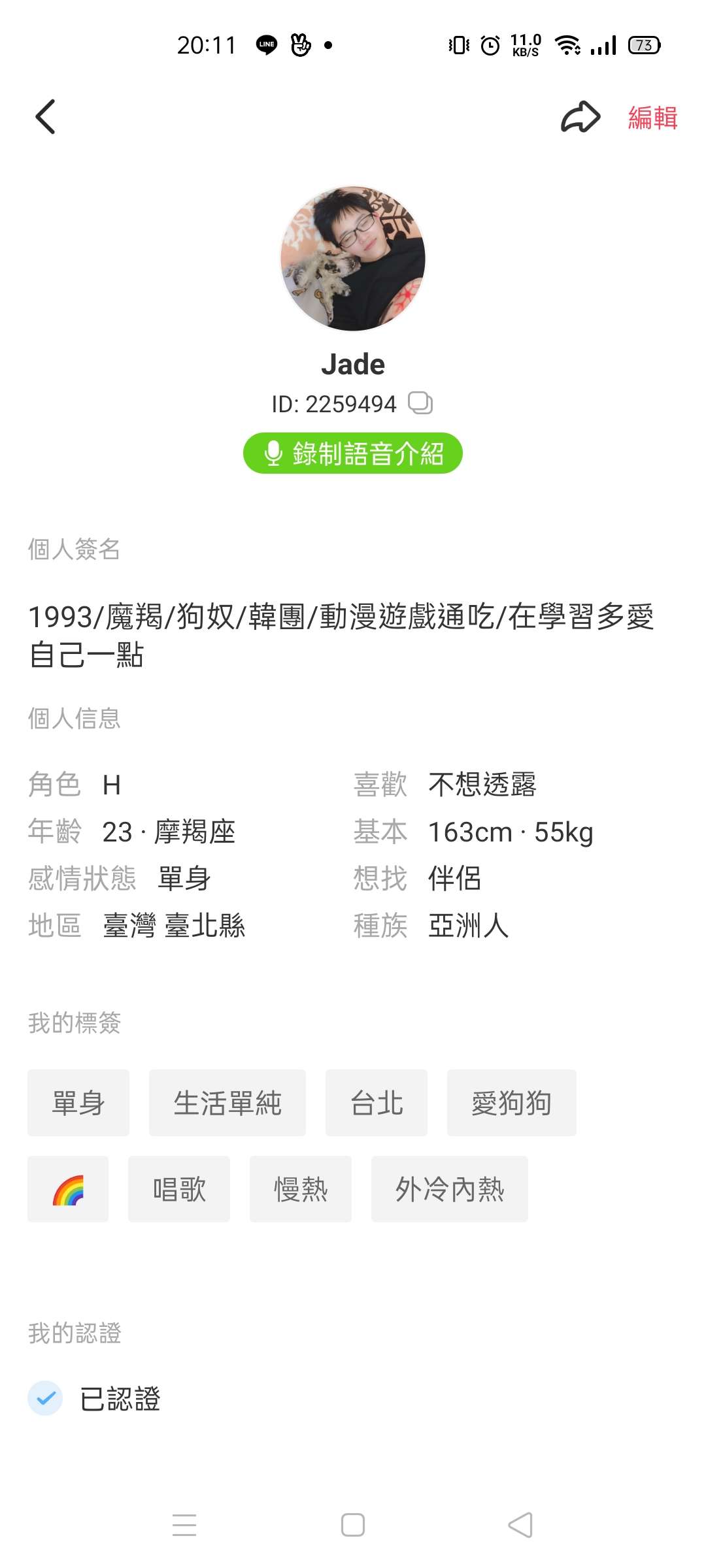Select the 單身 tag chip
The image size is (706, 1568).
[78, 1103]
